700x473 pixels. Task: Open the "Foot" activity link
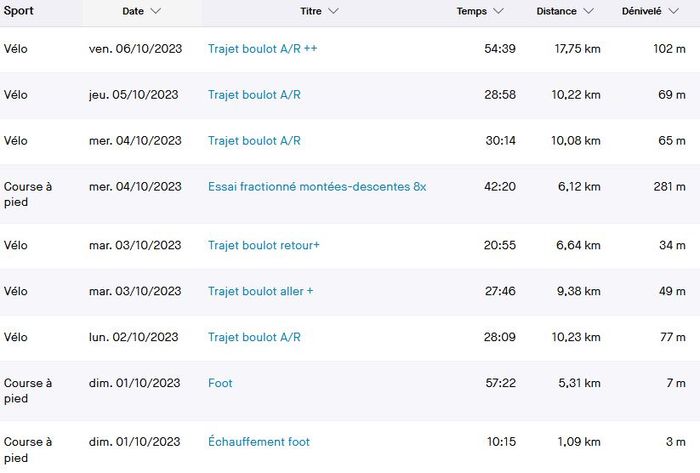coord(220,383)
